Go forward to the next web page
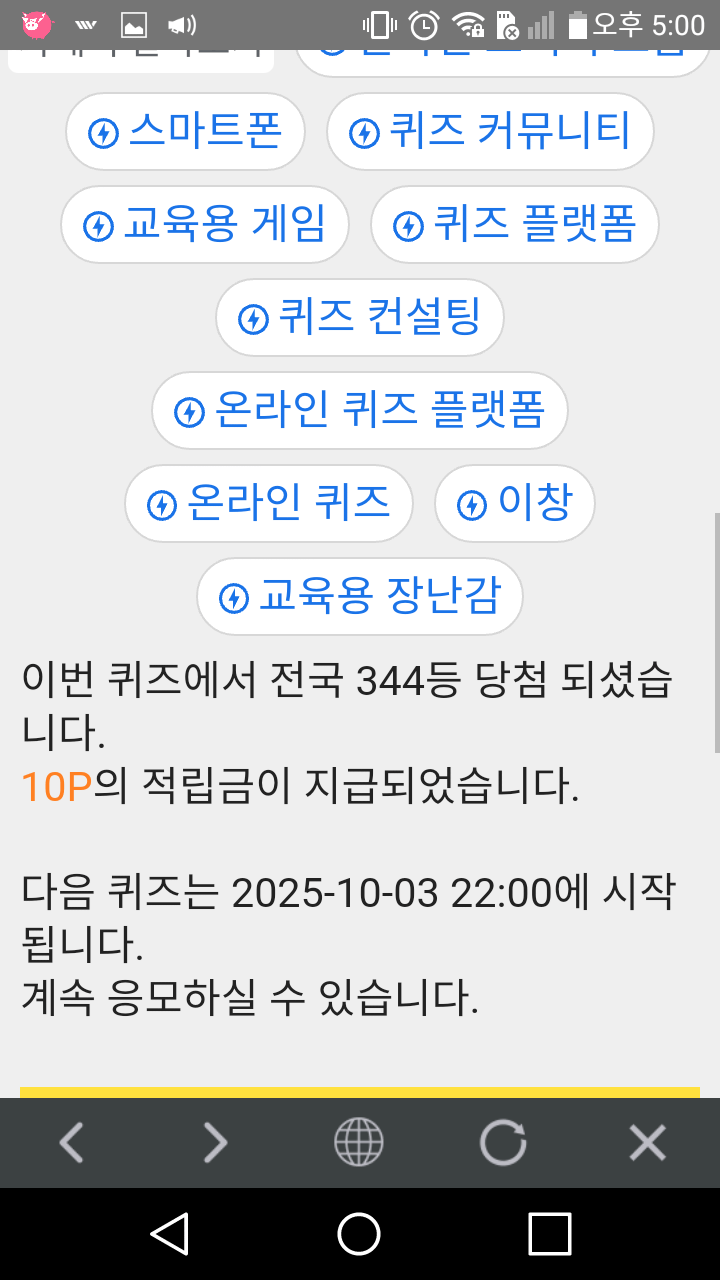The width and height of the screenshot is (720, 1280). (x=215, y=1142)
